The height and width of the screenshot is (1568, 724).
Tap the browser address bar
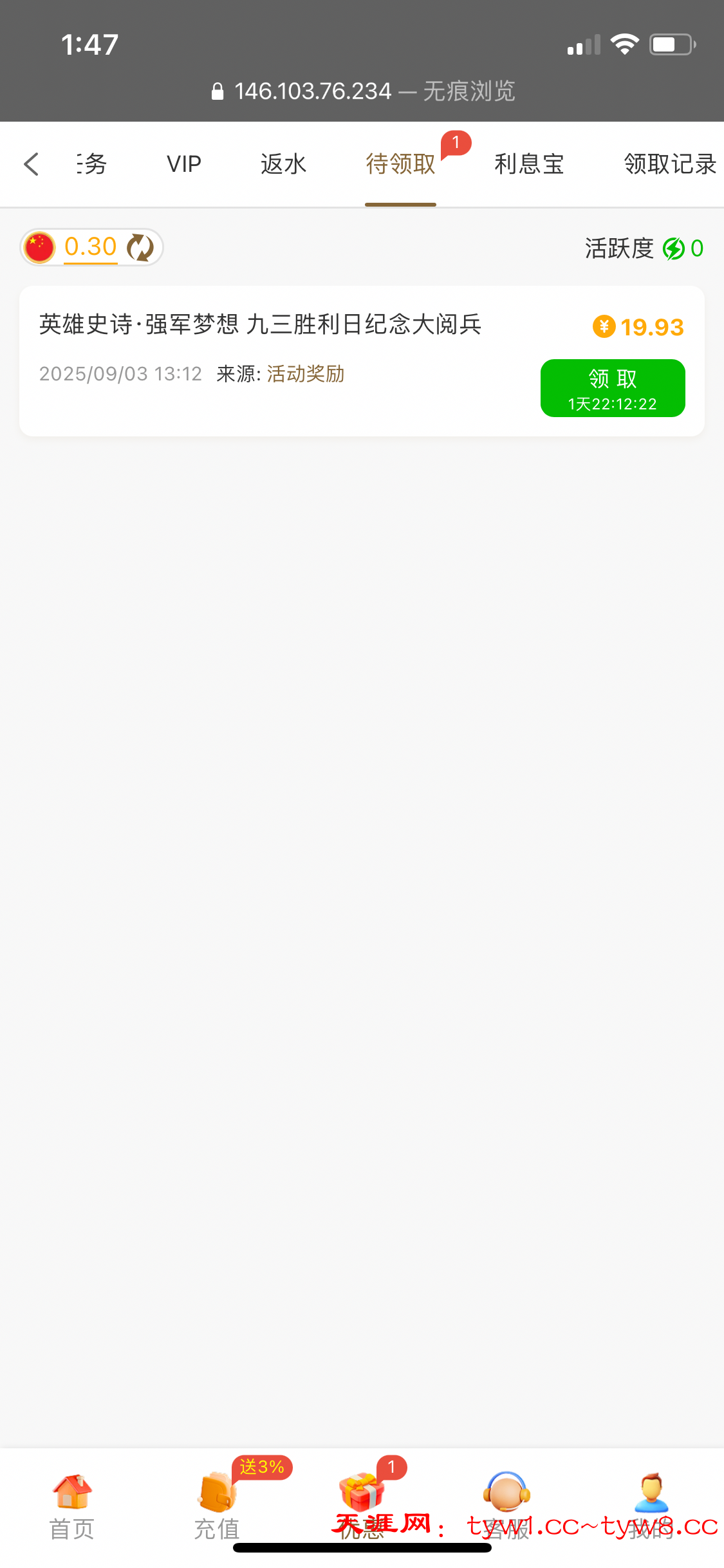363,91
